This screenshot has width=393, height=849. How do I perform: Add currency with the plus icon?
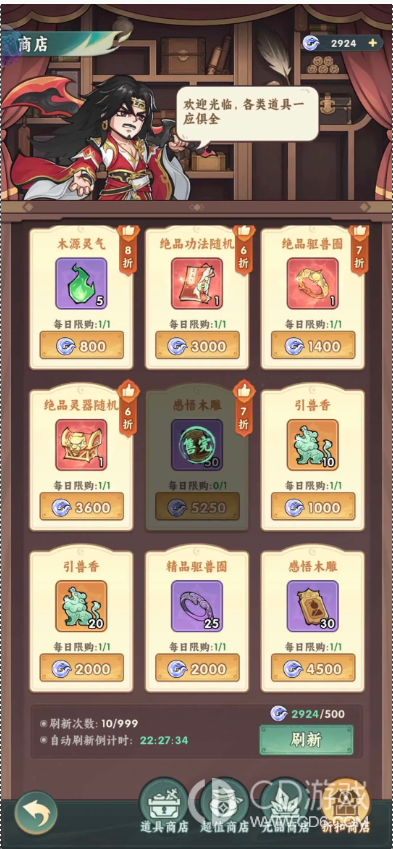(372, 43)
